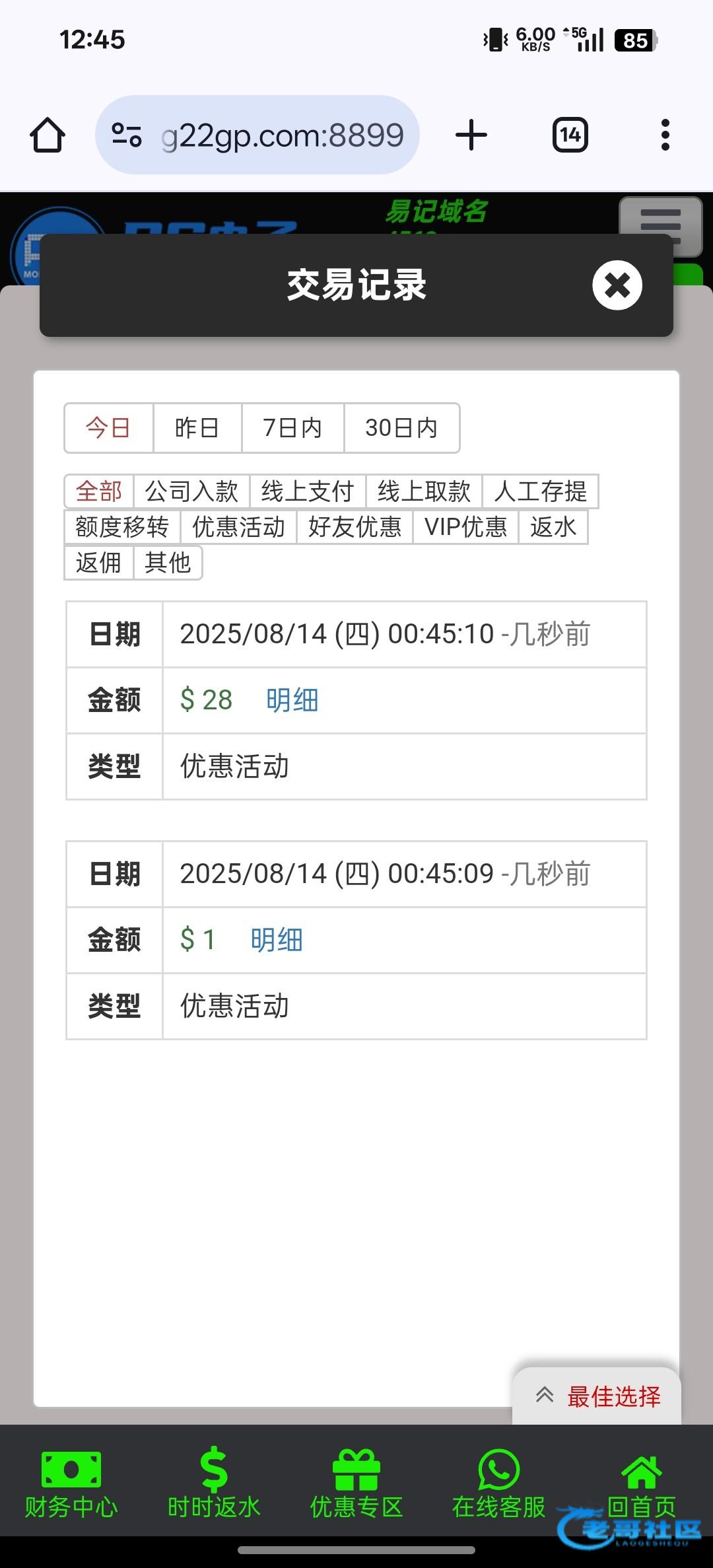Viewport: 713px width, 1568px height.
Task: Filter by VIP优惠
Action: [x=465, y=527]
